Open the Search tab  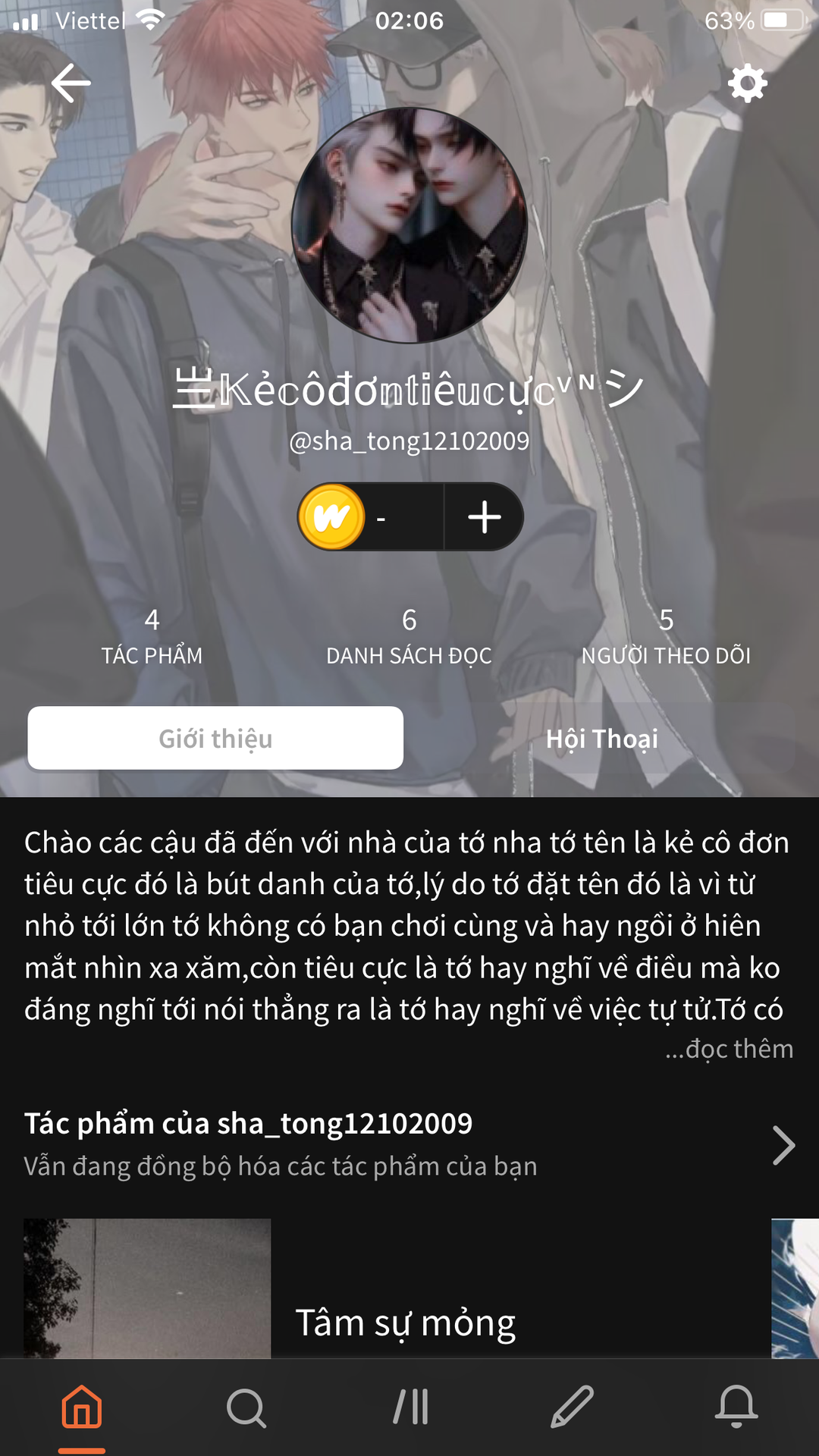(x=246, y=1407)
